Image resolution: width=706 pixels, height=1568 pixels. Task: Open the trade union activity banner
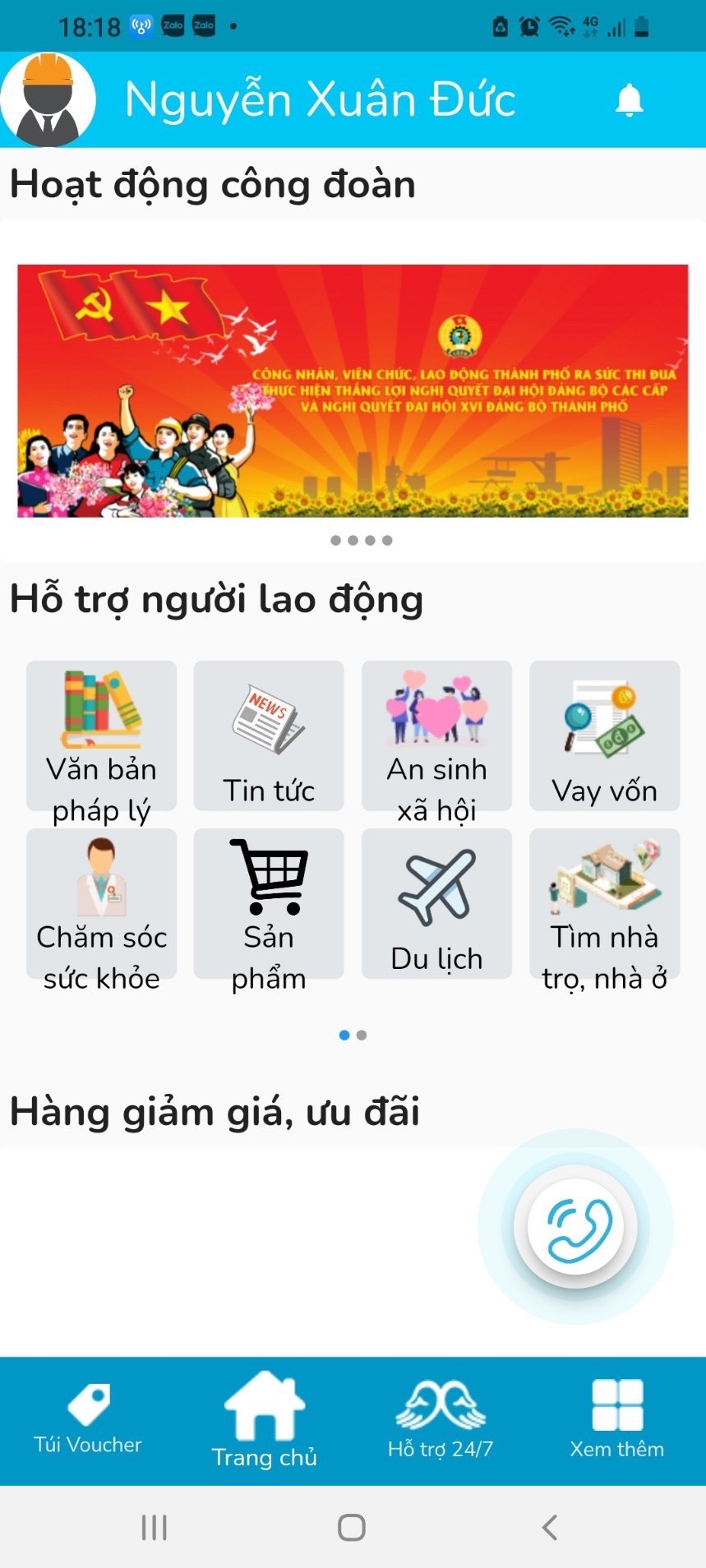coord(353,391)
